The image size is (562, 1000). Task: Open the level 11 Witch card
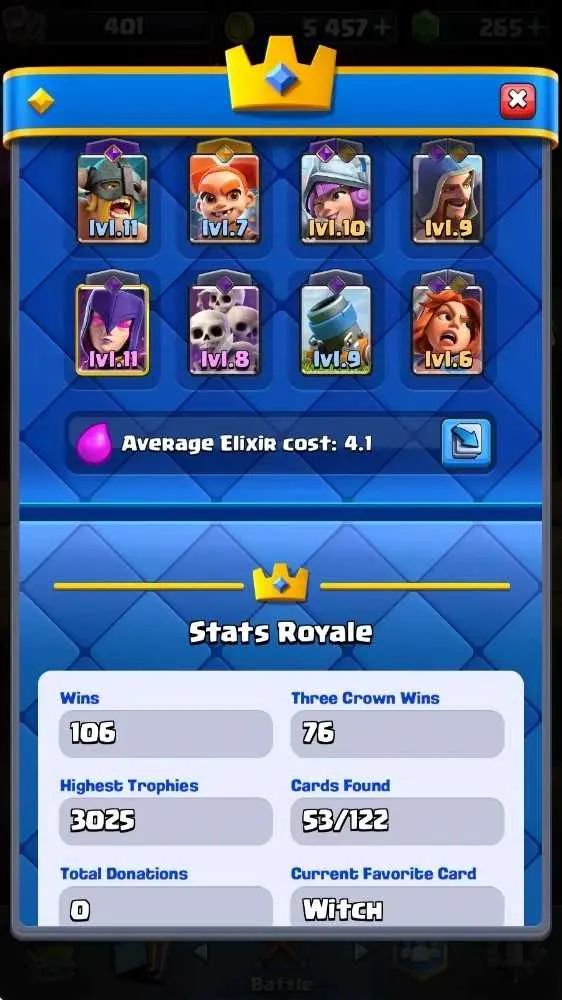click(113, 330)
